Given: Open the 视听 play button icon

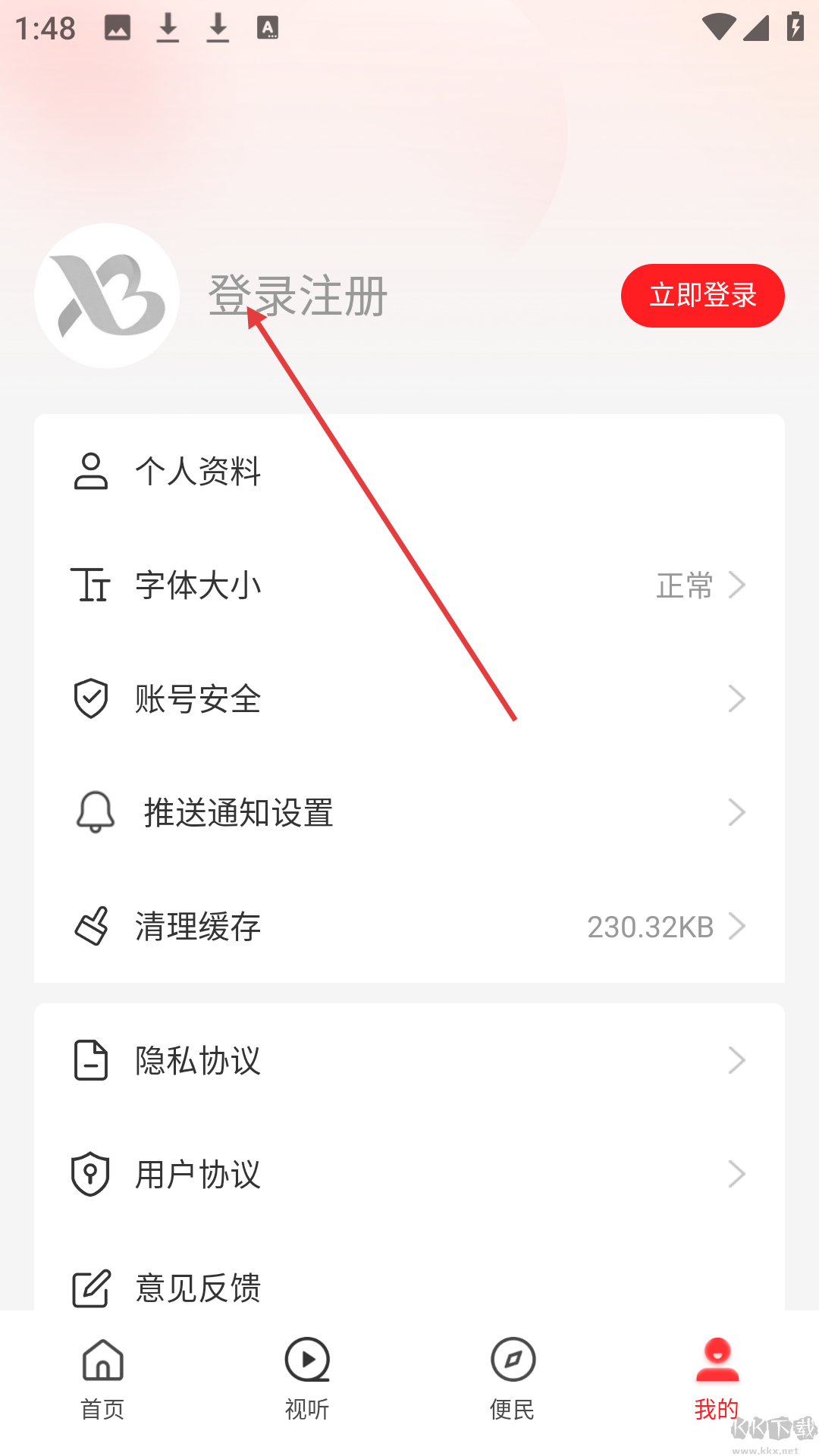Looking at the screenshot, I should (x=306, y=1360).
